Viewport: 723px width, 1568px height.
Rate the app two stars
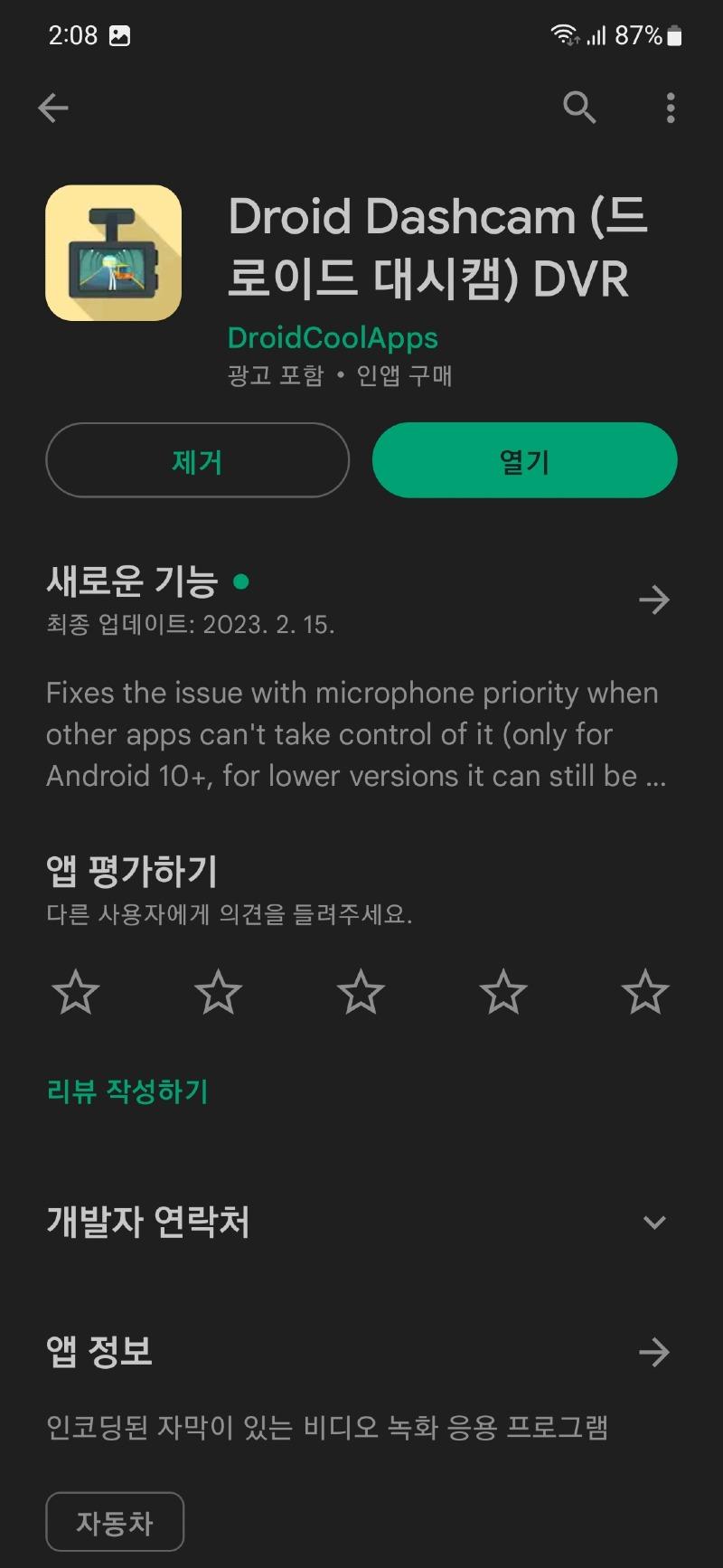tap(219, 992)
